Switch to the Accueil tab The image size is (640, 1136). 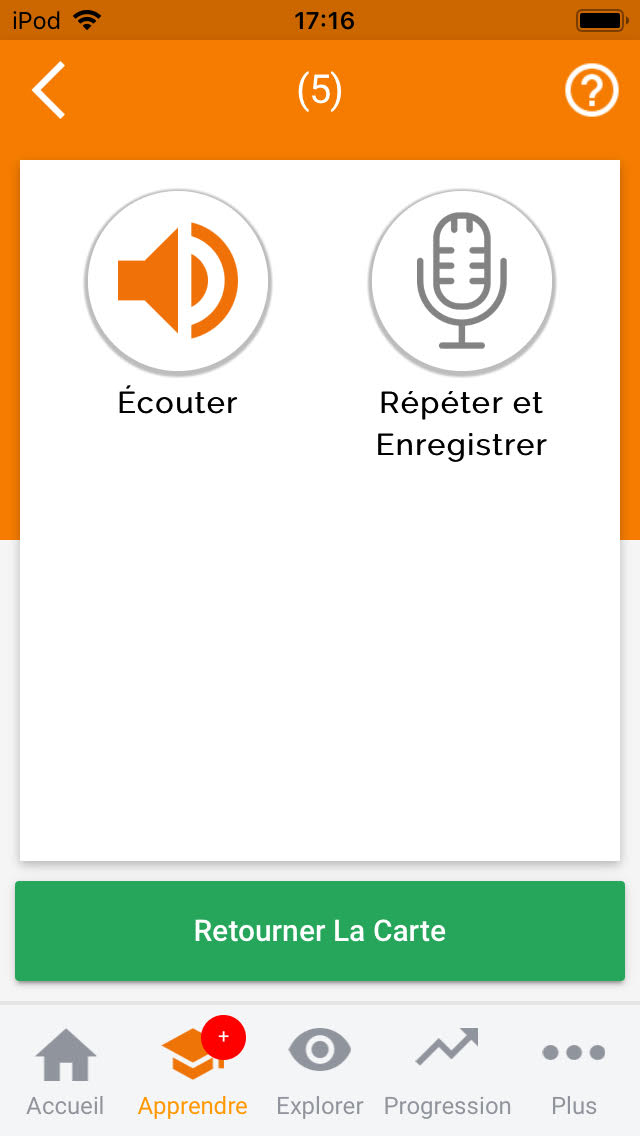[65, 1071]
